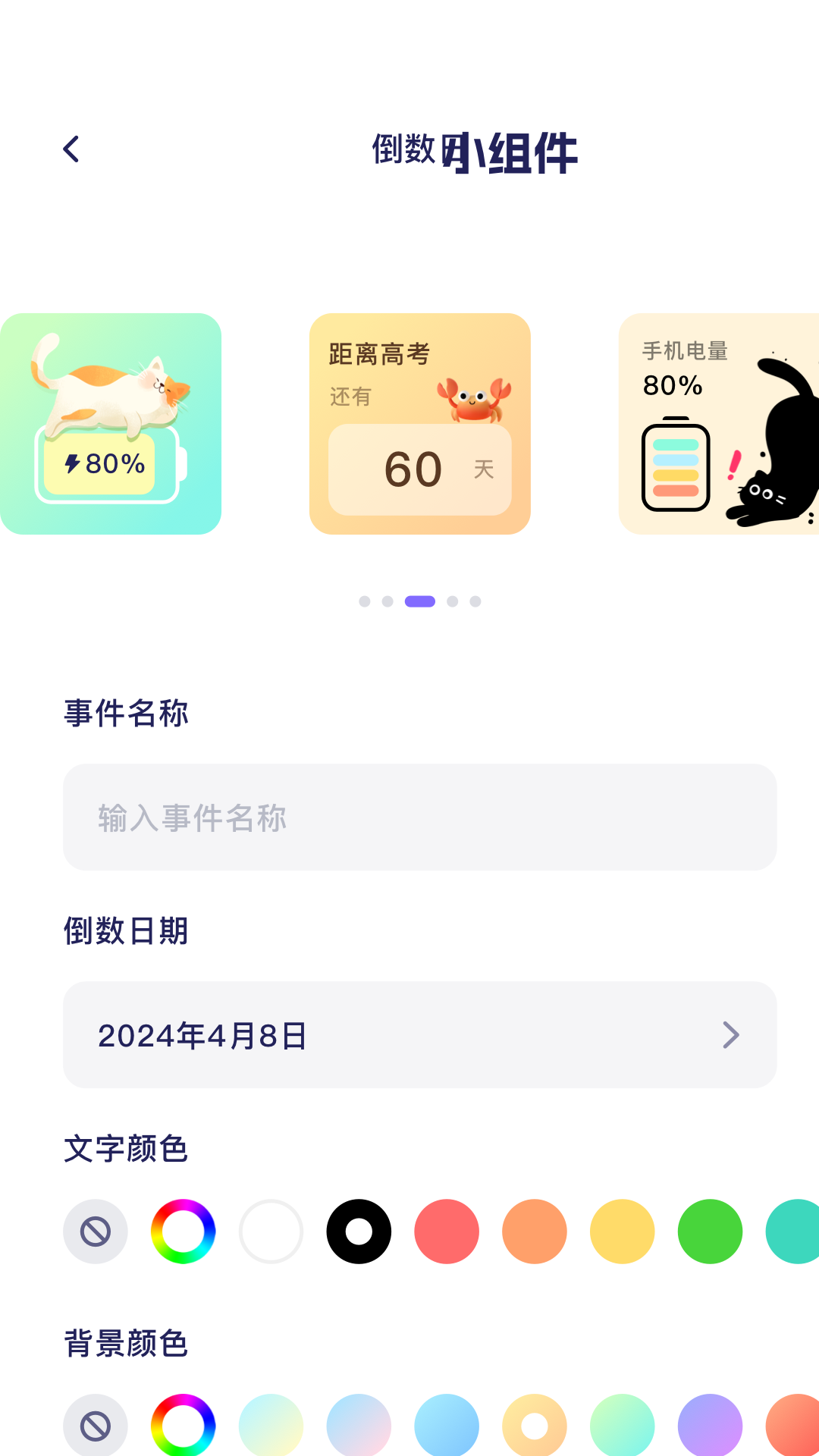819x1456 pixels.
Task: Select the active page indicator dot
Action: pos(420,601)
